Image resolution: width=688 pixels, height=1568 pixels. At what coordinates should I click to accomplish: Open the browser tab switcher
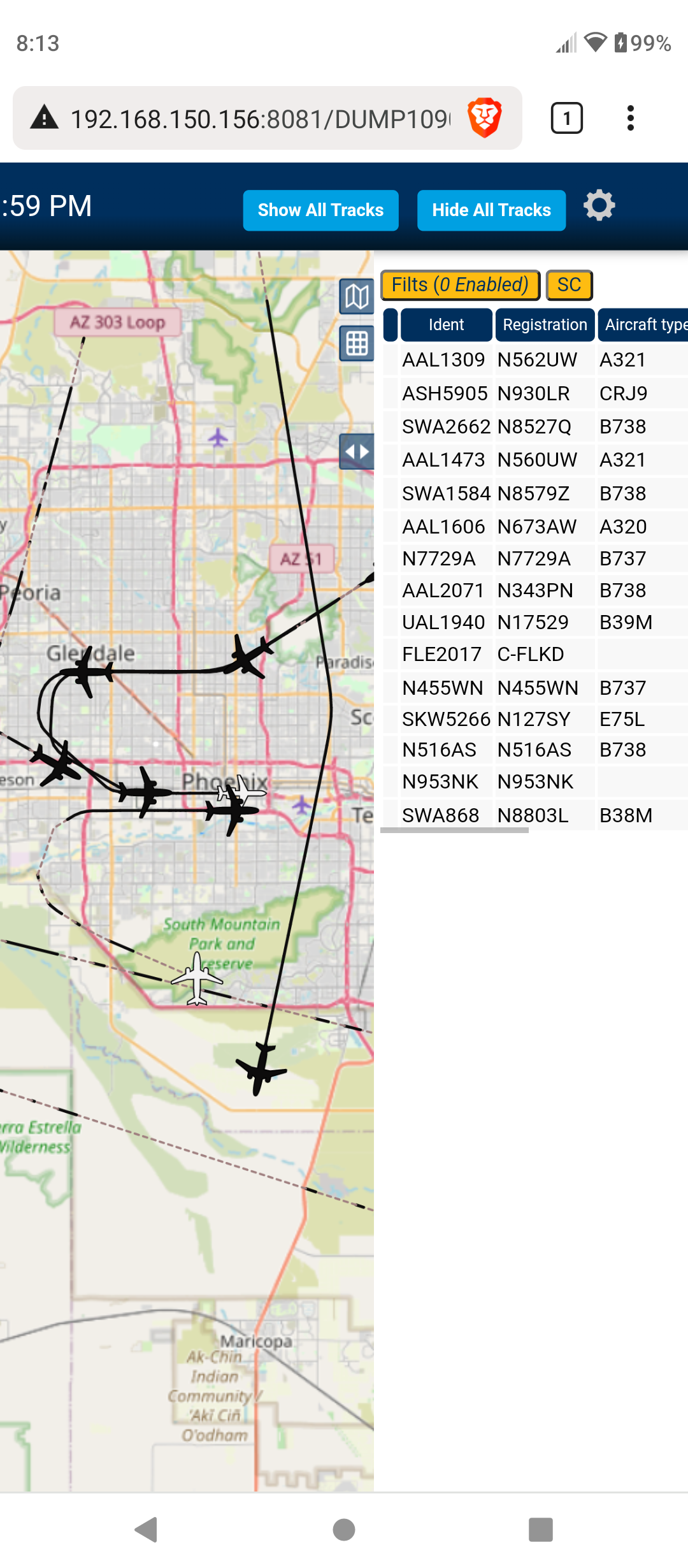(x=566, y=118)
